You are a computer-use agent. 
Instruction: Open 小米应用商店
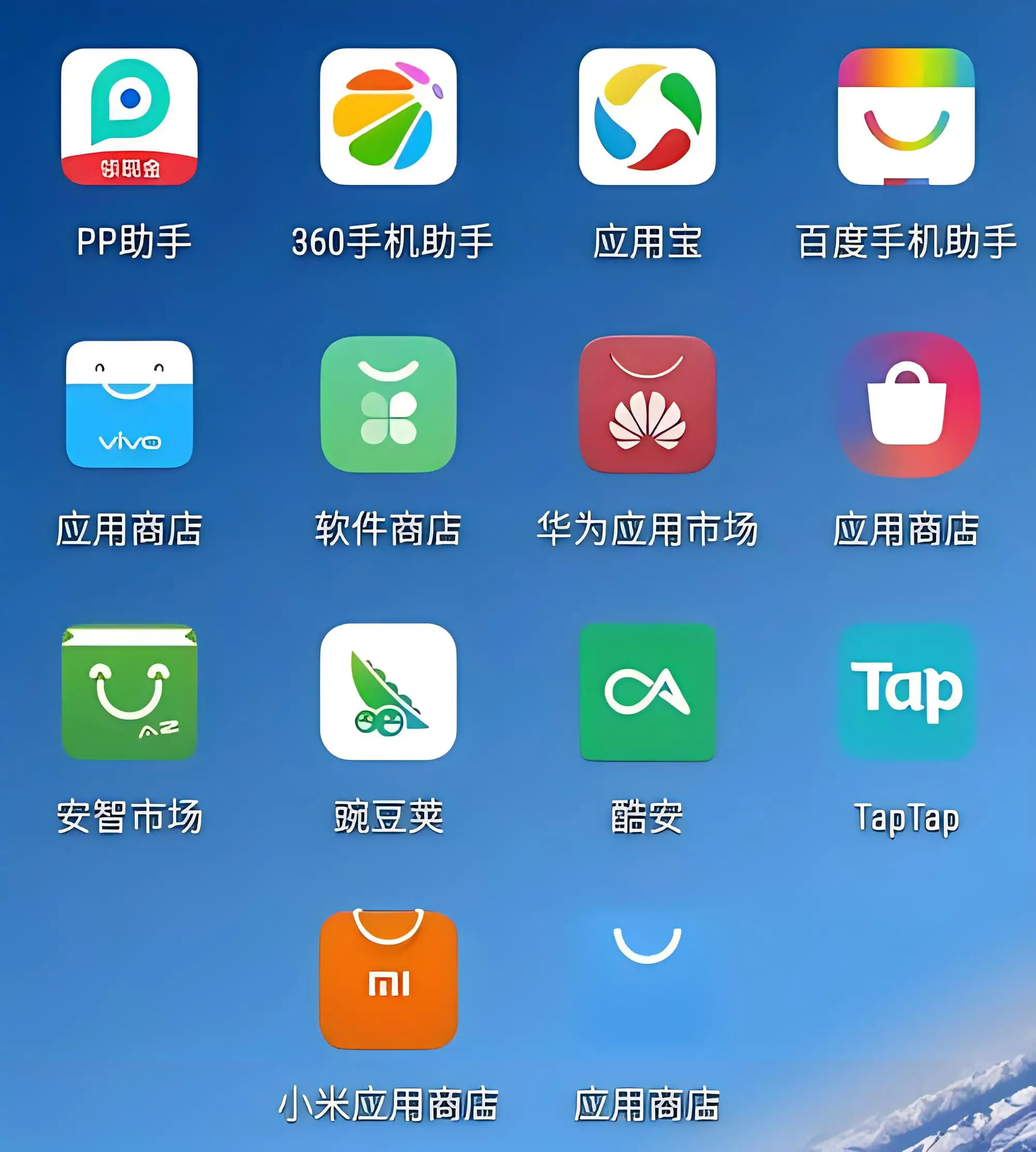tap(388, 979)
